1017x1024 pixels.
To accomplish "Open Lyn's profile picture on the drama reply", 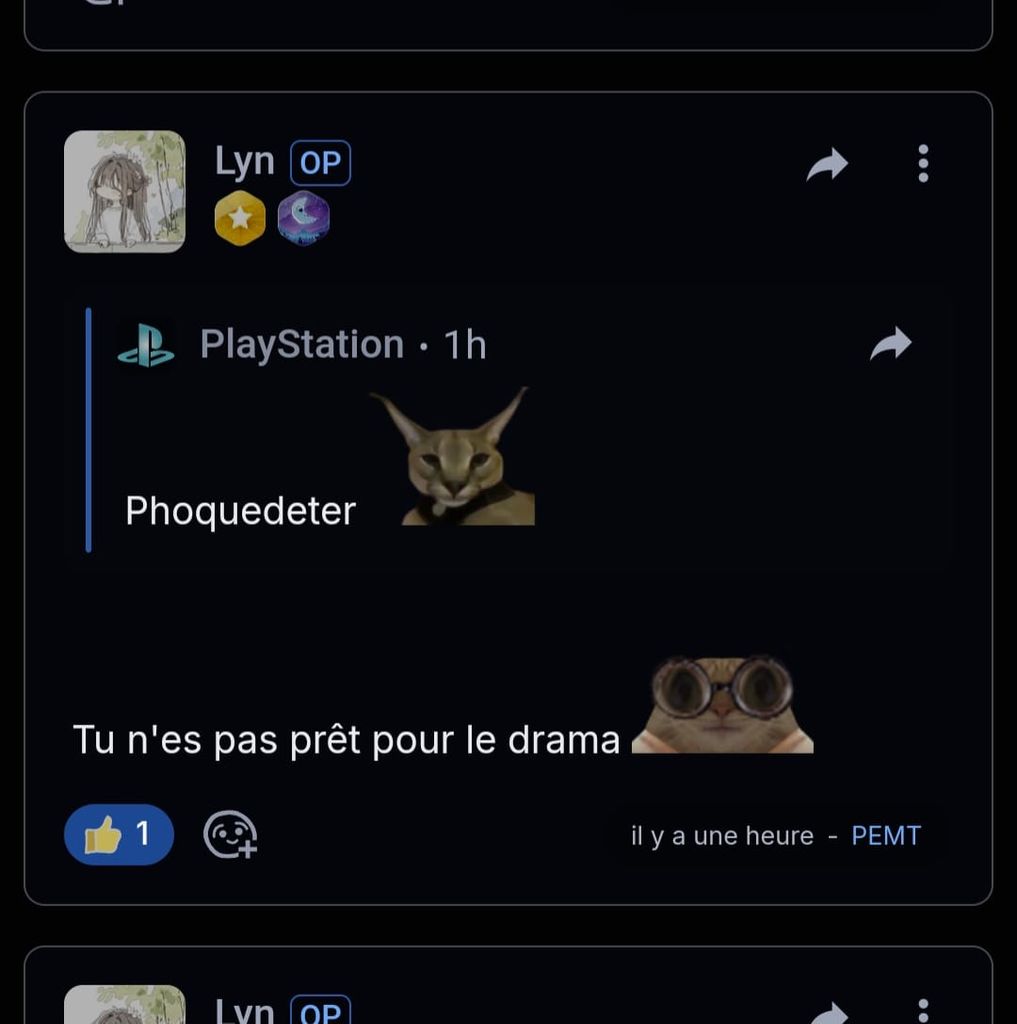I will pos(125,191).
